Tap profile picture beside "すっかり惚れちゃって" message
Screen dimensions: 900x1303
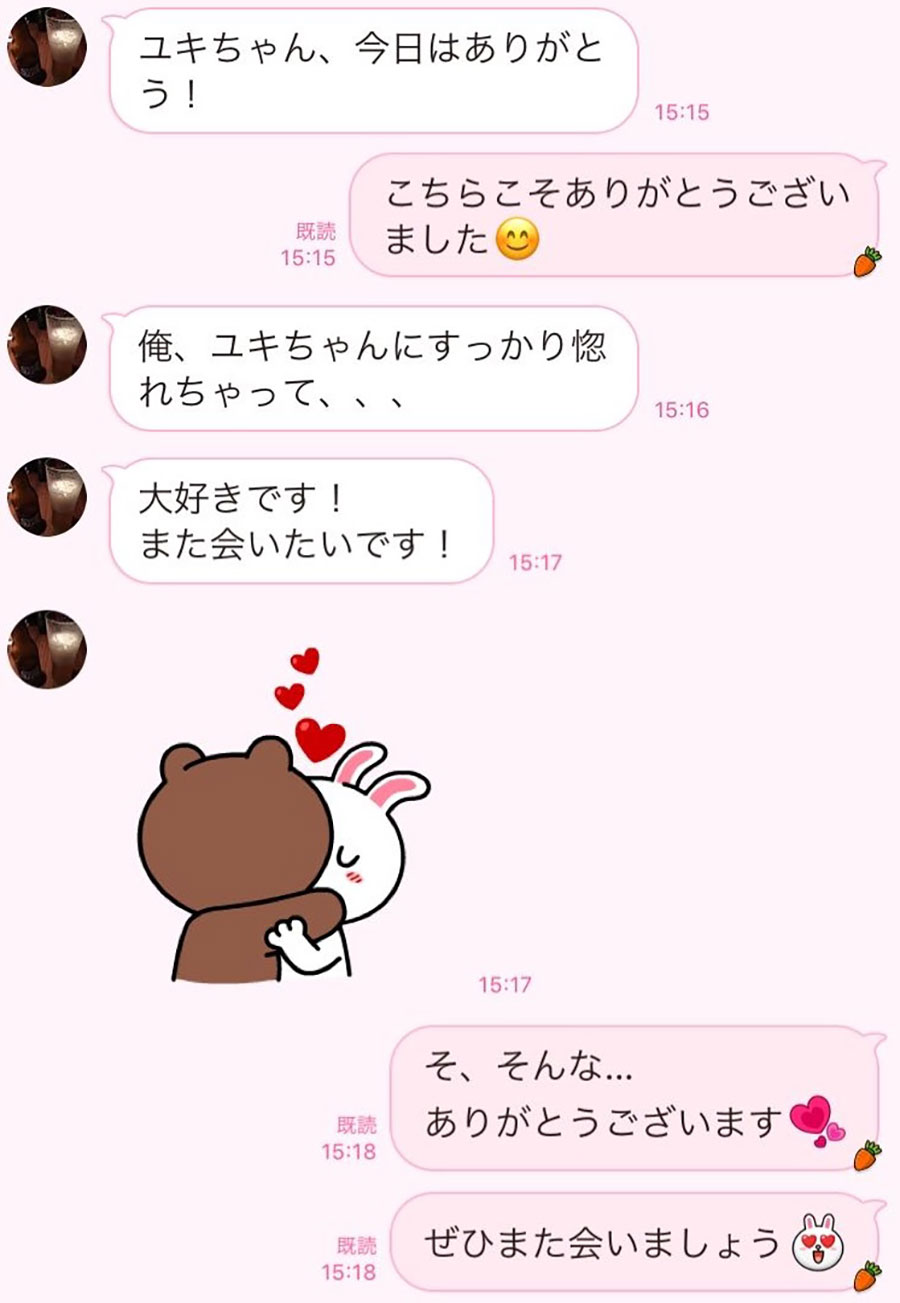46,344
